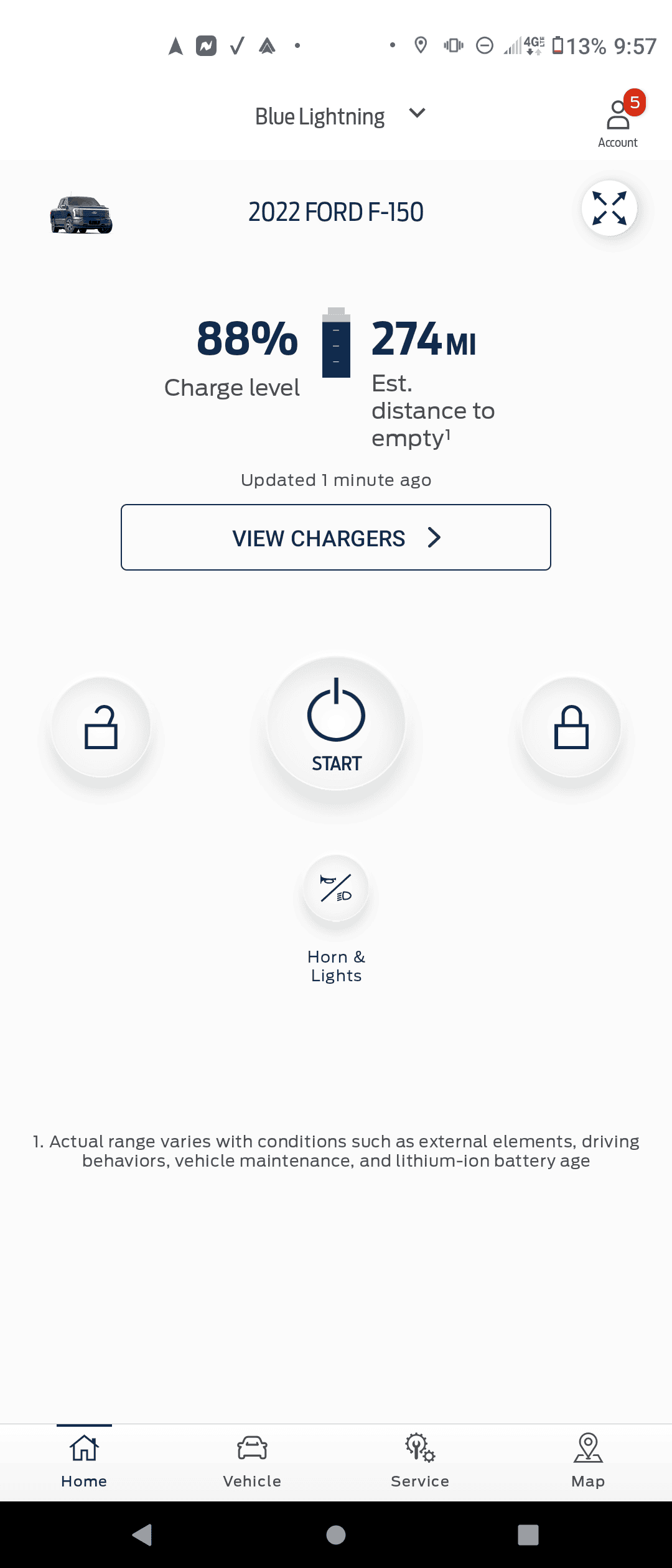Tap the Ford F-150 truck thumbnail

pyautogui.click(x=81, y=215)
